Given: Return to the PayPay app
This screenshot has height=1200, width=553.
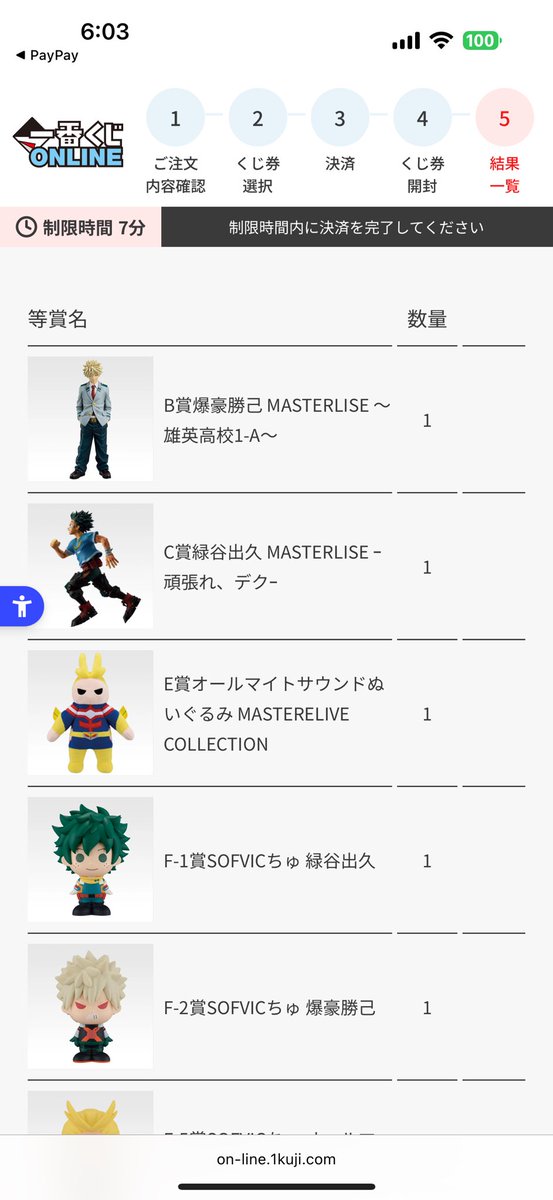Looking at the screenshot, I should 47,56.
